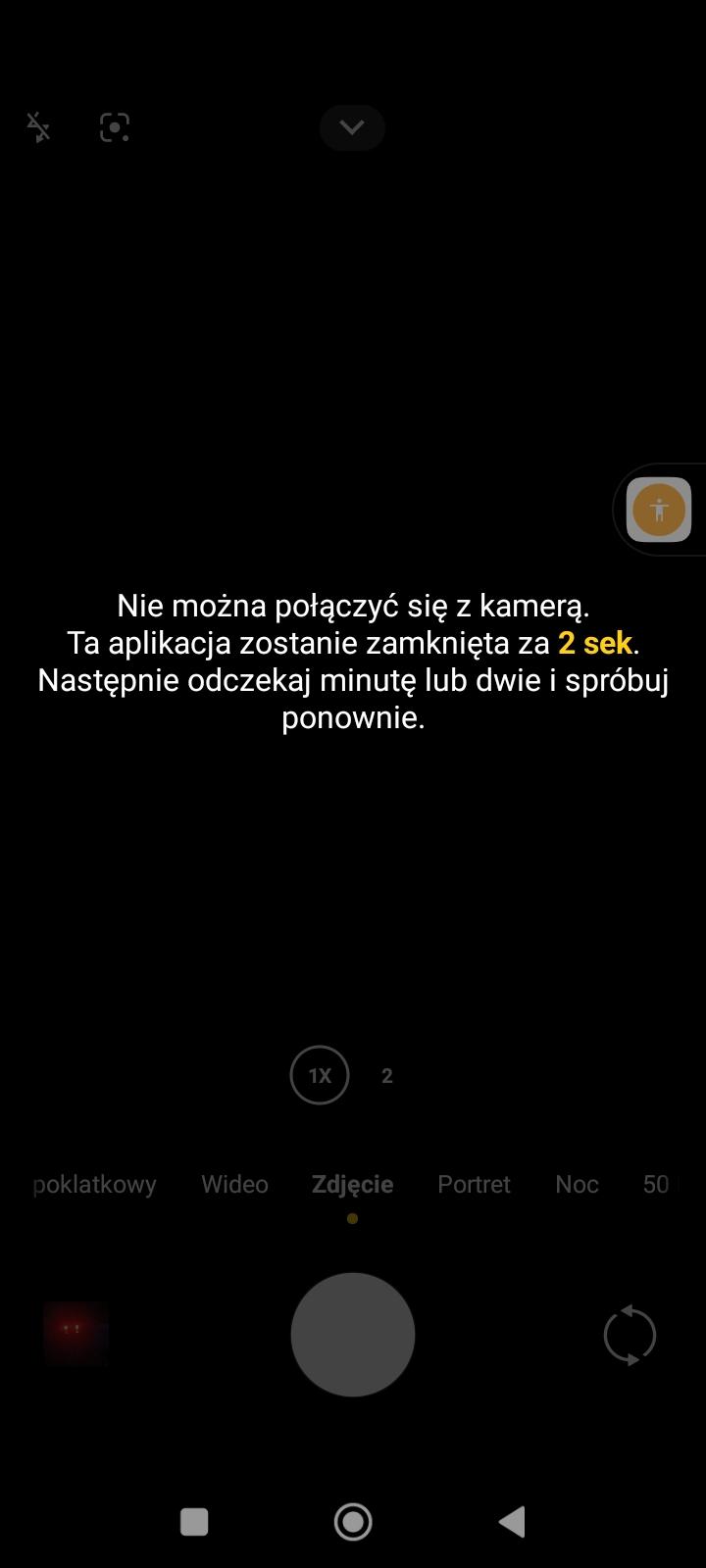Switch to Noc mode
Screen dimensions: 706x1568
pyautogui.click(x=577, y=1184)
